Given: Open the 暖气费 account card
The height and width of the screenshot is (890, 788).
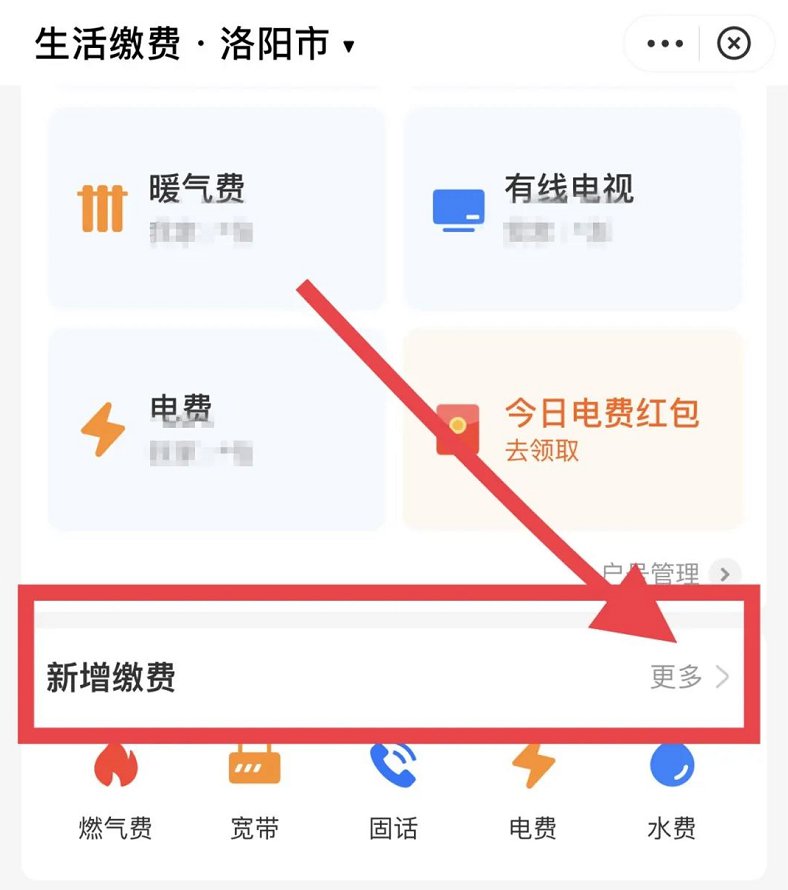Looking at the screenshot, I should click(216, 208).
